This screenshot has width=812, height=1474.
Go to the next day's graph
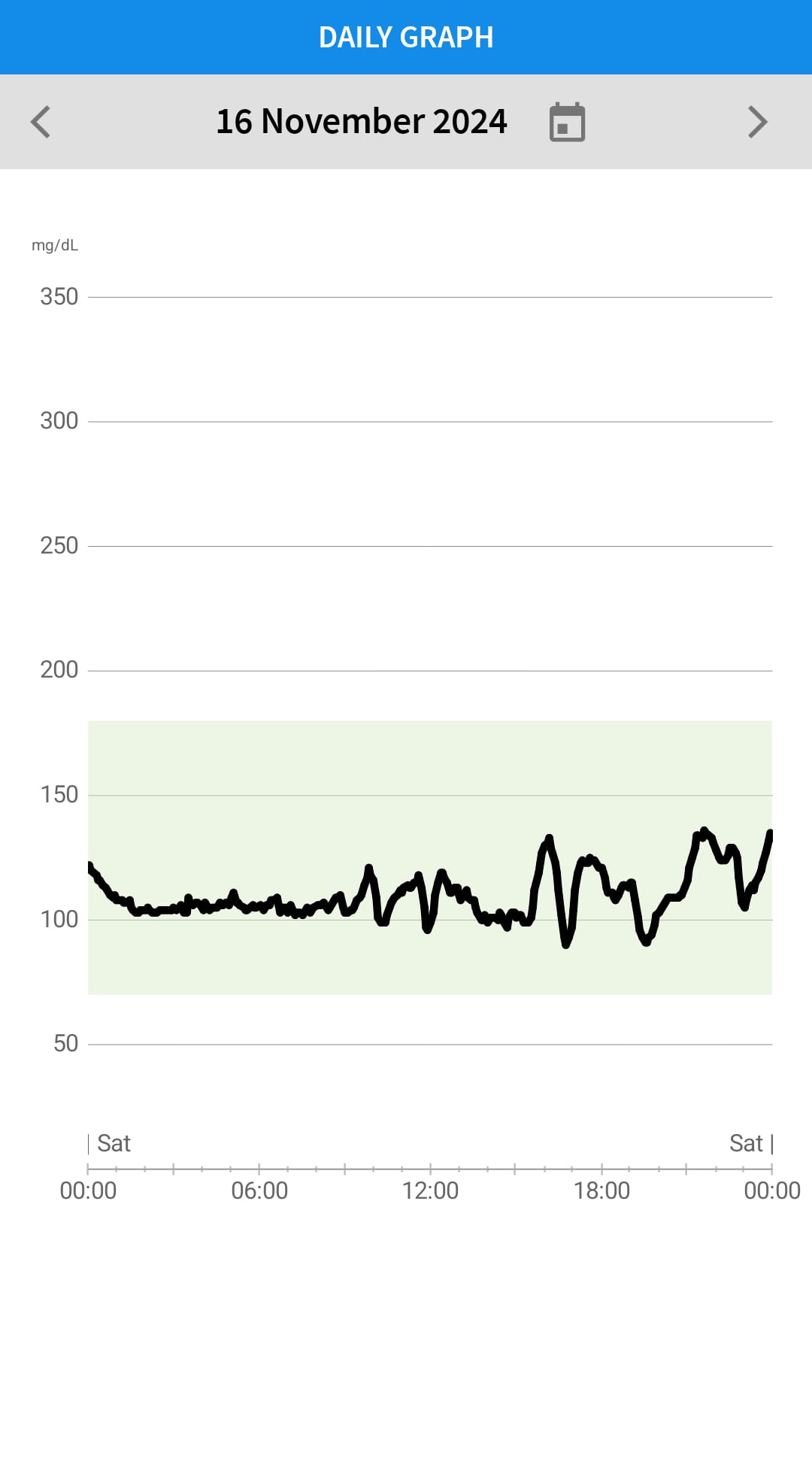click(757, 122)
